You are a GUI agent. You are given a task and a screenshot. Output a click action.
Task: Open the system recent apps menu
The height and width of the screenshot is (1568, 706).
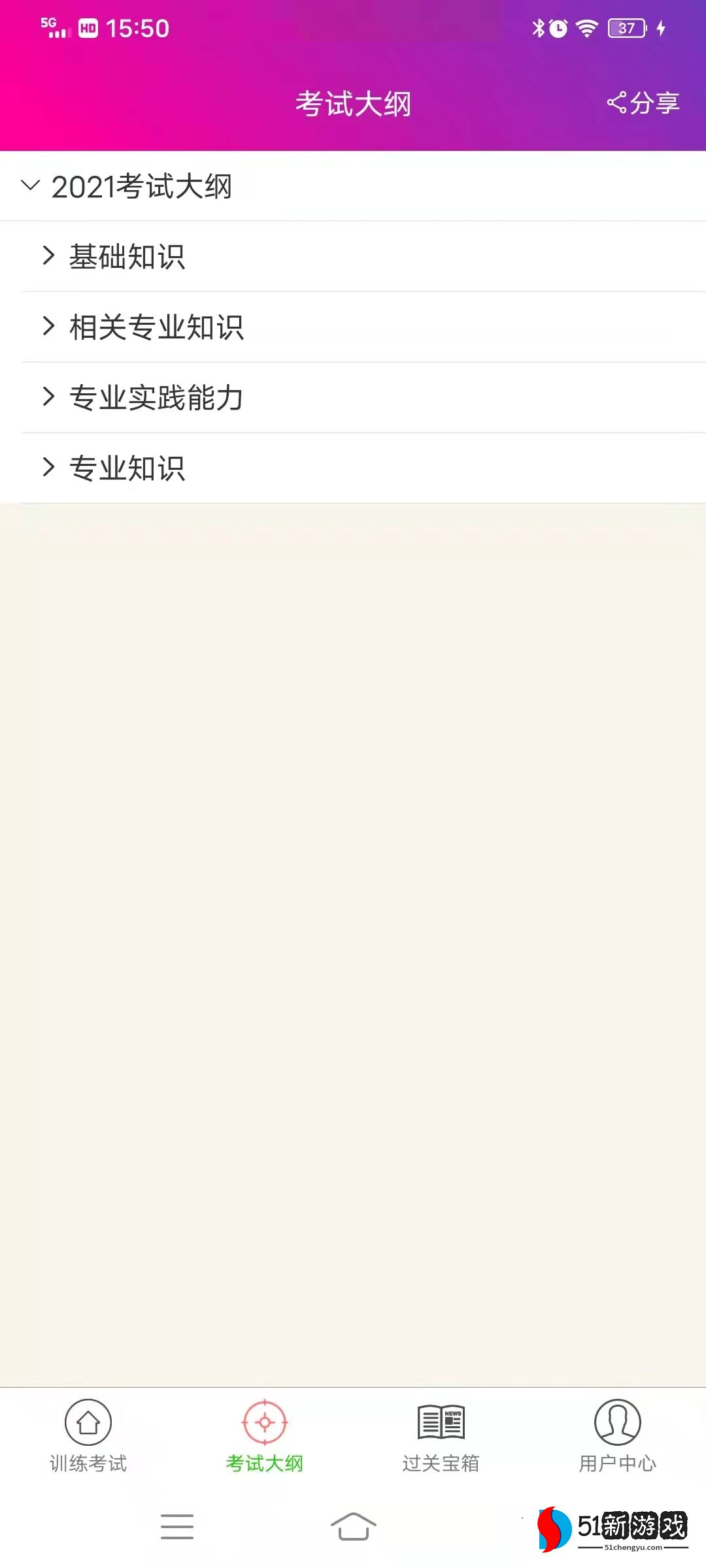point(177,1526)
